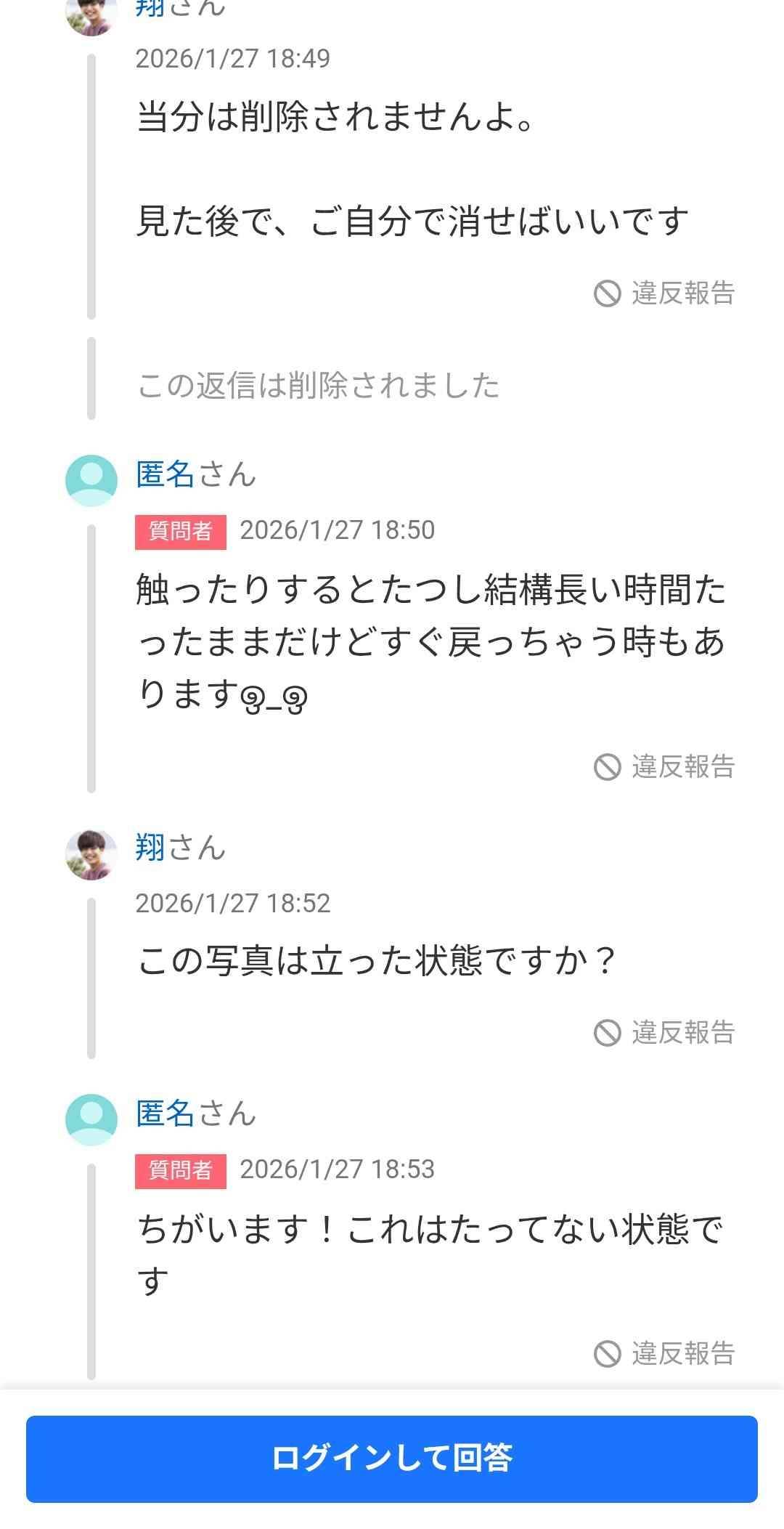Tap 翔さん avatar on 18:52 reply
Viewport: 784px width, 1529px height.
click(x=91, y=854)
